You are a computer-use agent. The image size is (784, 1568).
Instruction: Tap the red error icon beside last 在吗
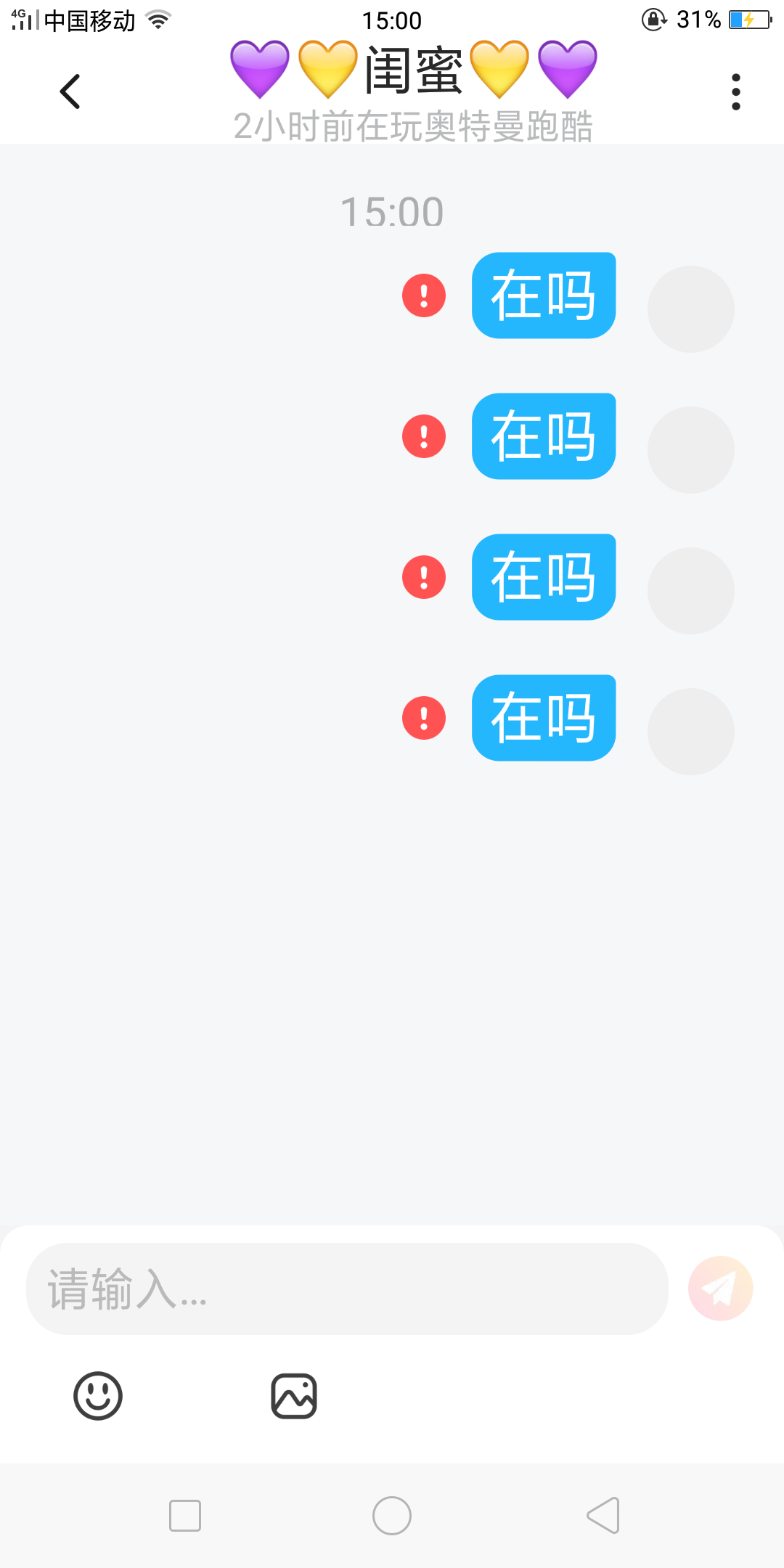tap(424, 718)
